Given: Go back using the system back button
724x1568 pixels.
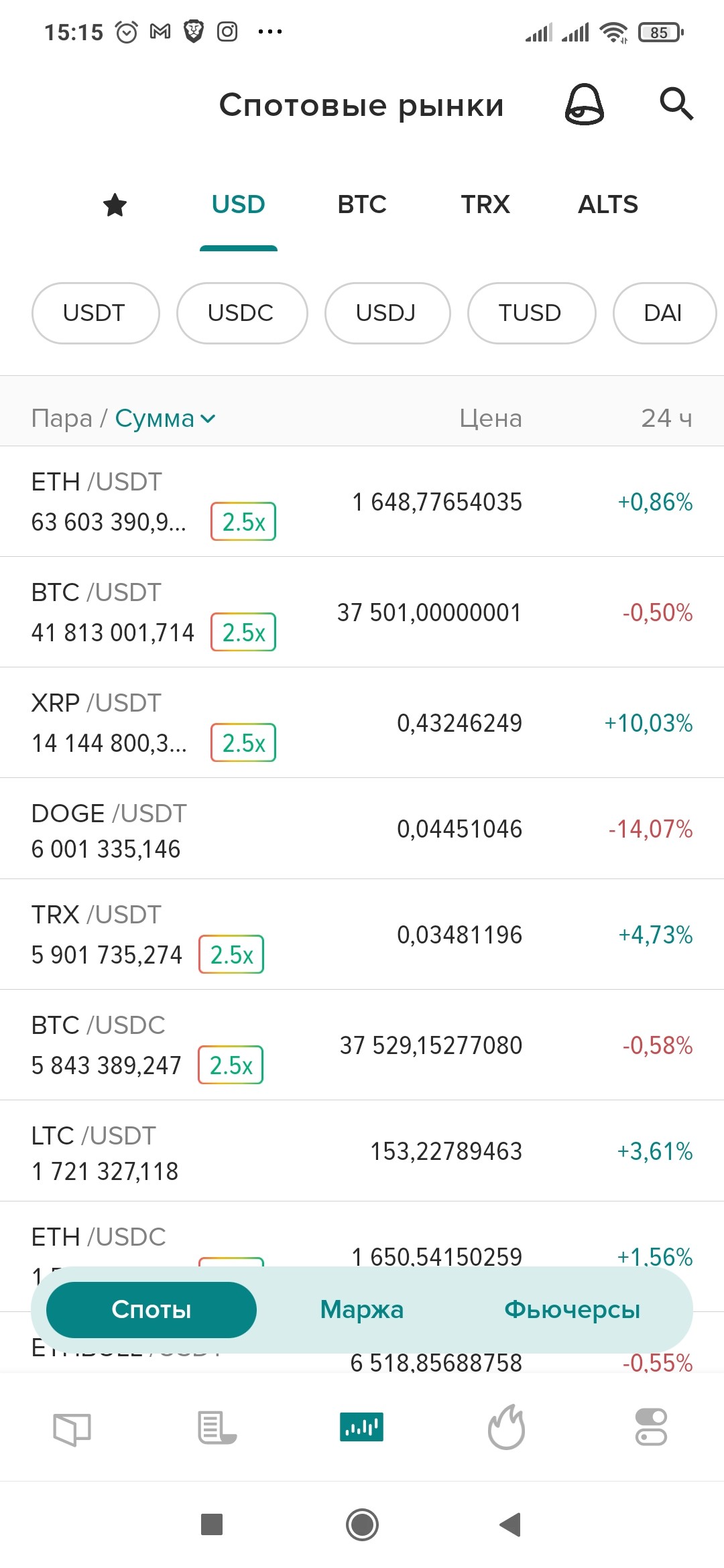Looking at the screenshot, I should click(511, 1524).
